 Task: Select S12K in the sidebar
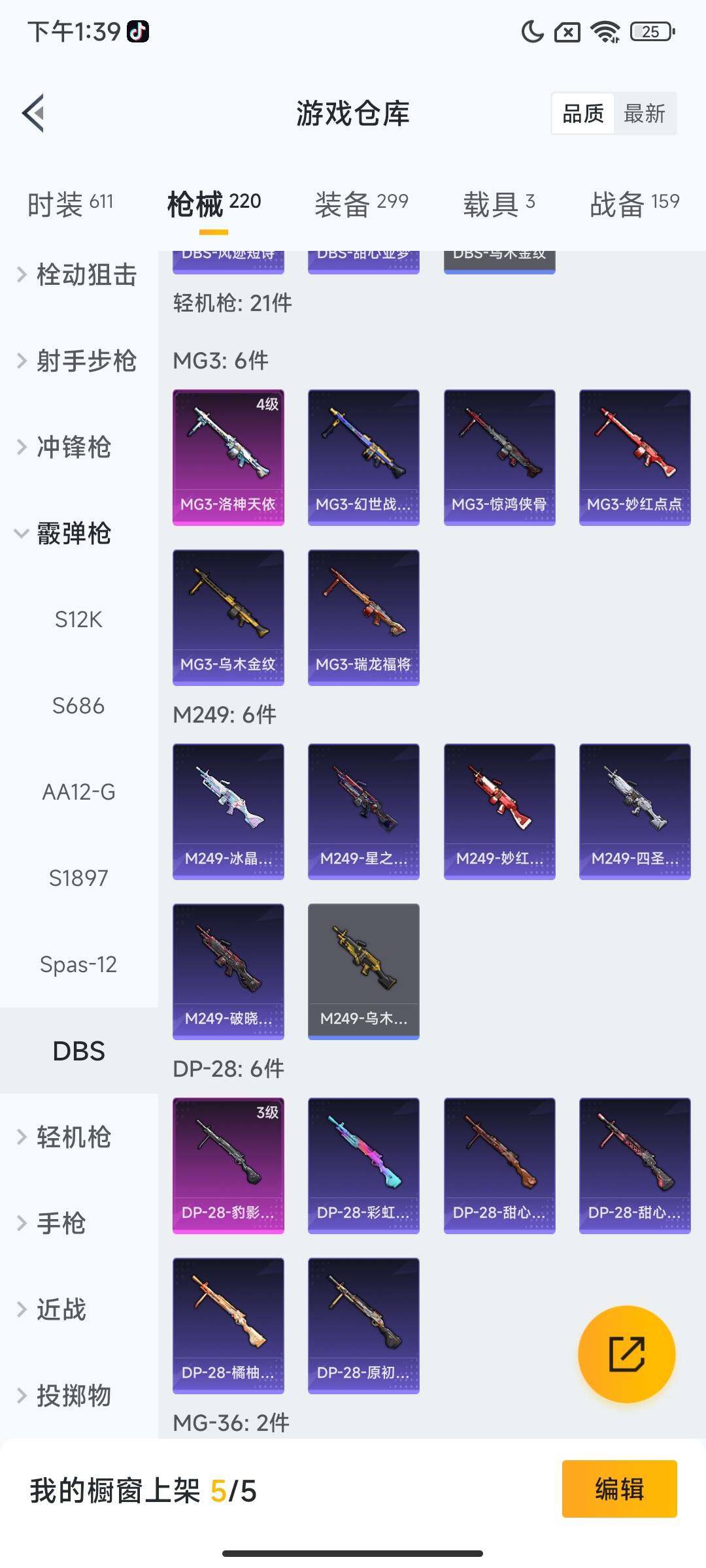click(78, 619)
